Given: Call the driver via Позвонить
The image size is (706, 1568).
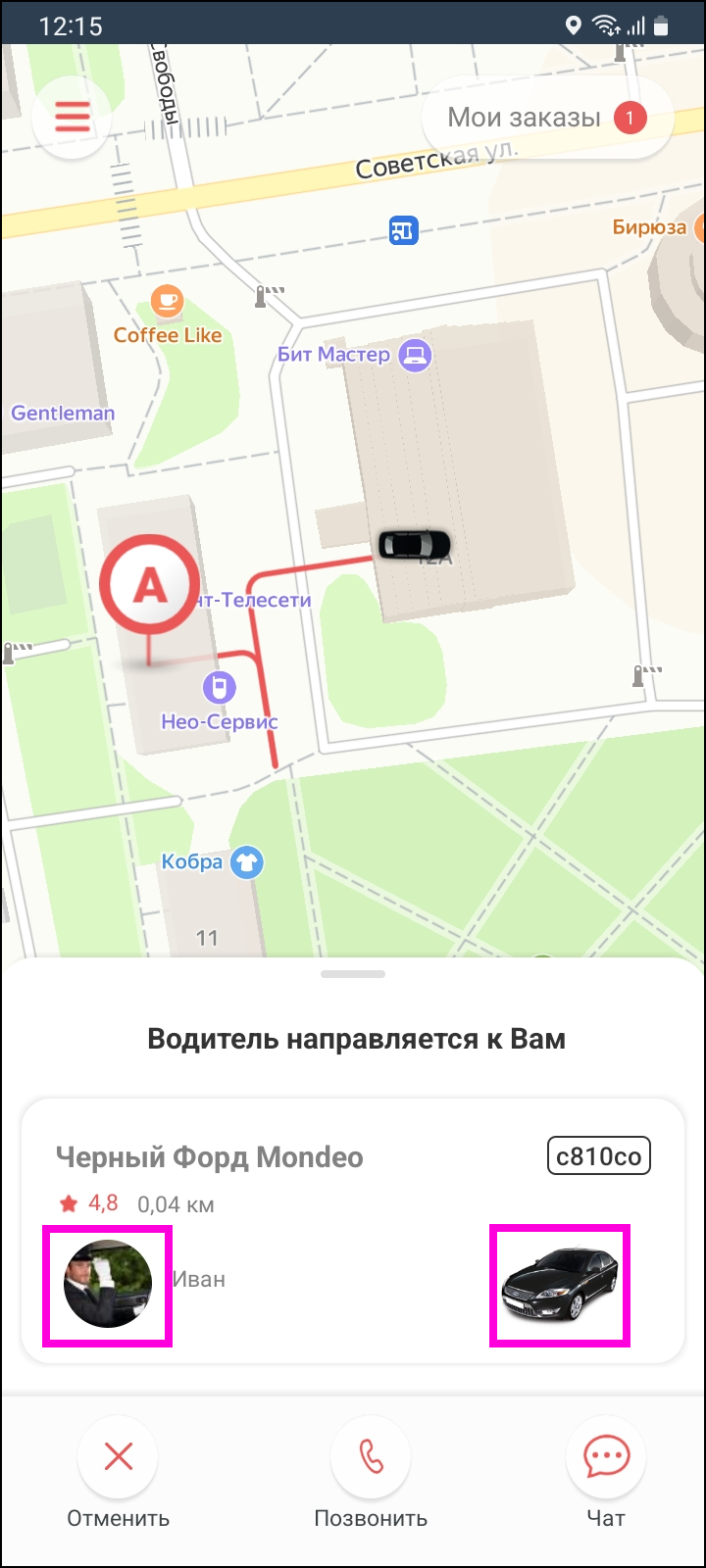Looking at the screenshot, I should [x=371, y=1457].
